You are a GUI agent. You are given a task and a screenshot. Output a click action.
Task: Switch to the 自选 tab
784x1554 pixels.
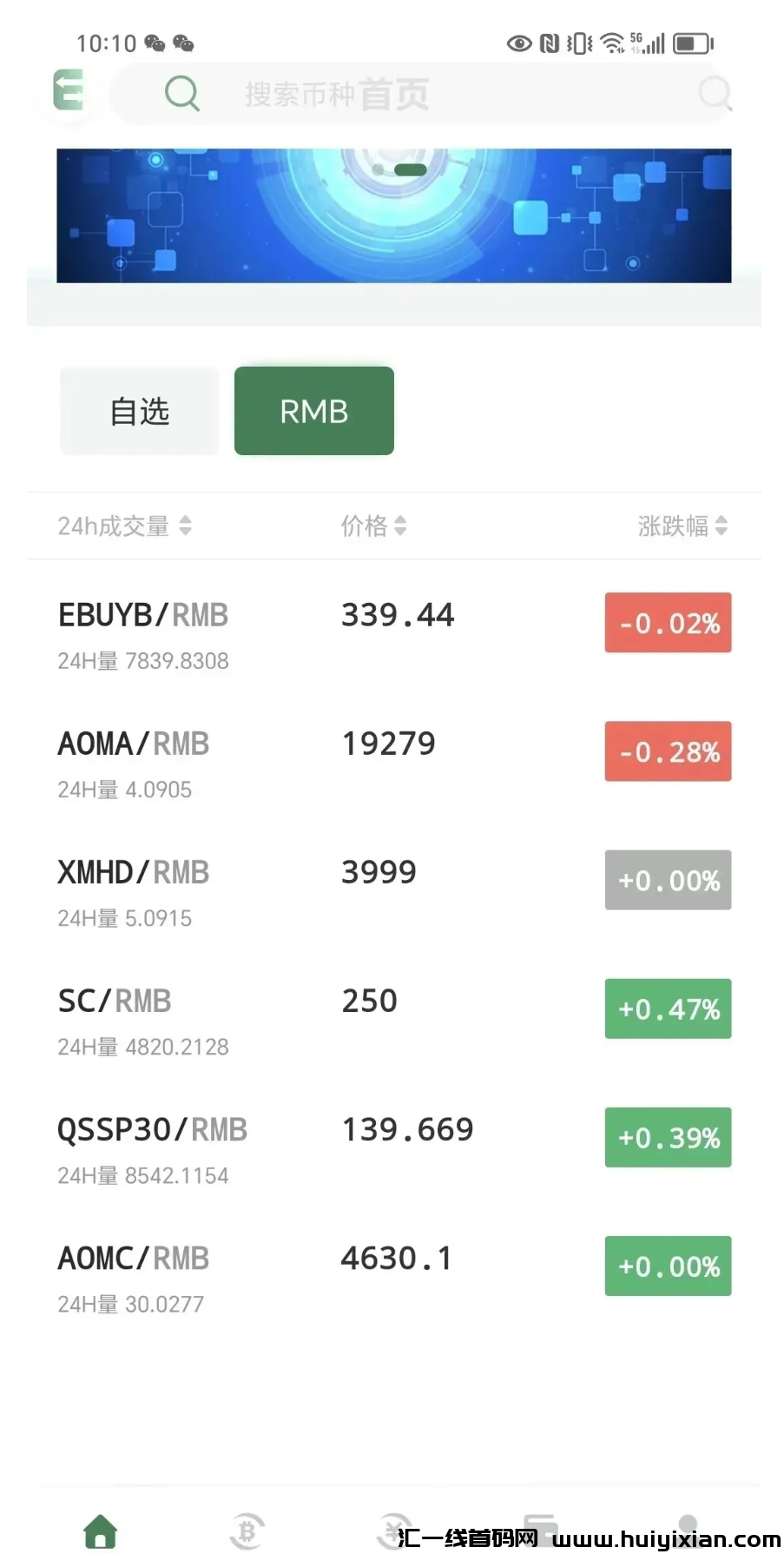pyautogui.click(x=138, y=410)
